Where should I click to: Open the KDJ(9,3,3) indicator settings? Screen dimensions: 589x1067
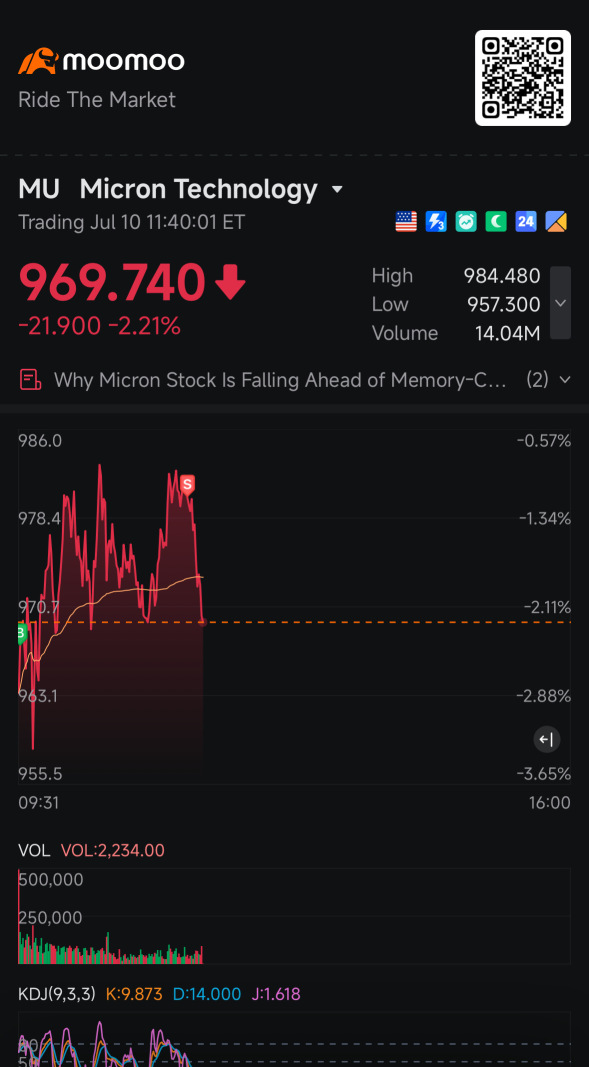(56, 994)
